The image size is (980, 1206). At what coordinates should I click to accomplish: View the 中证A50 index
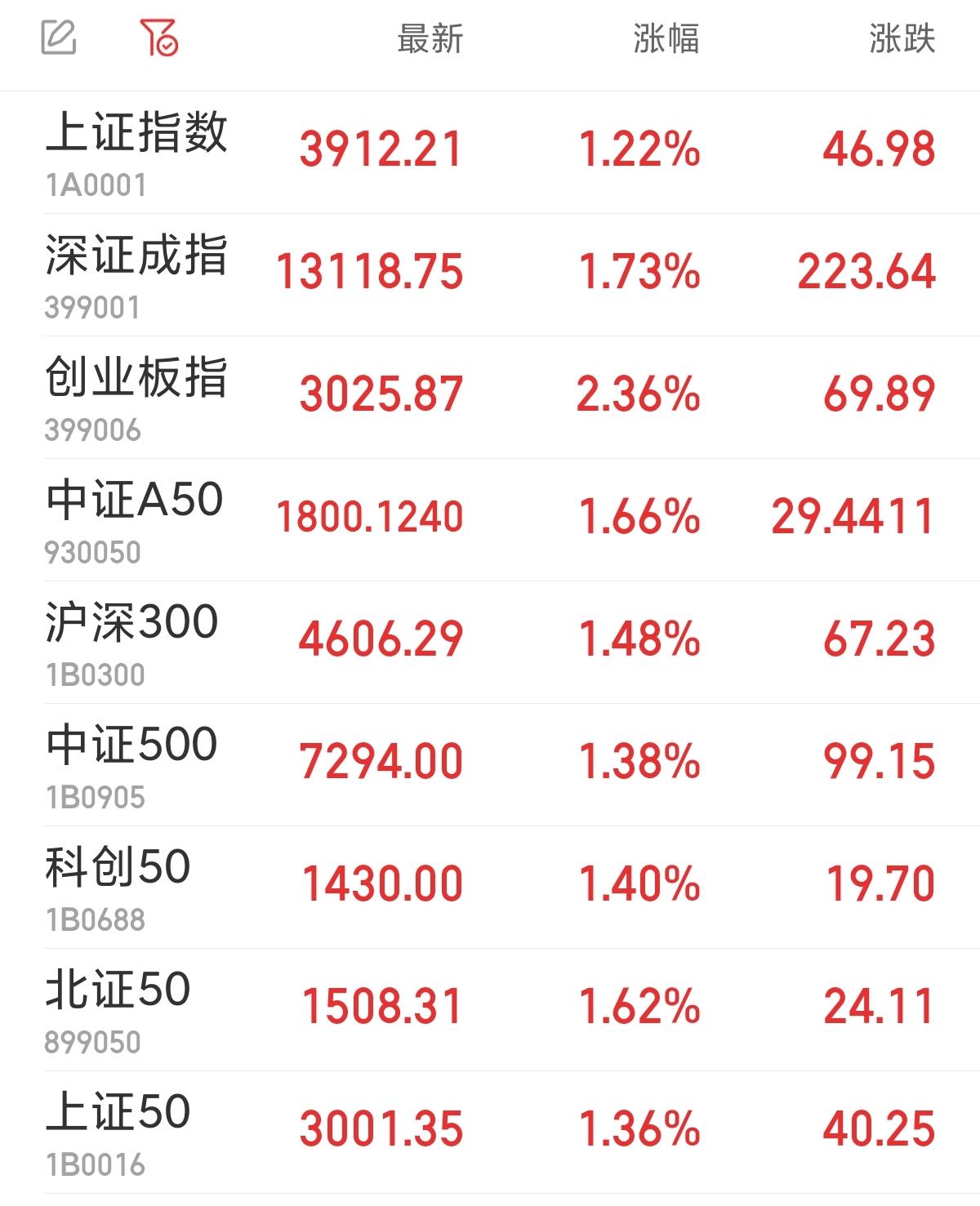click(490, 520)
